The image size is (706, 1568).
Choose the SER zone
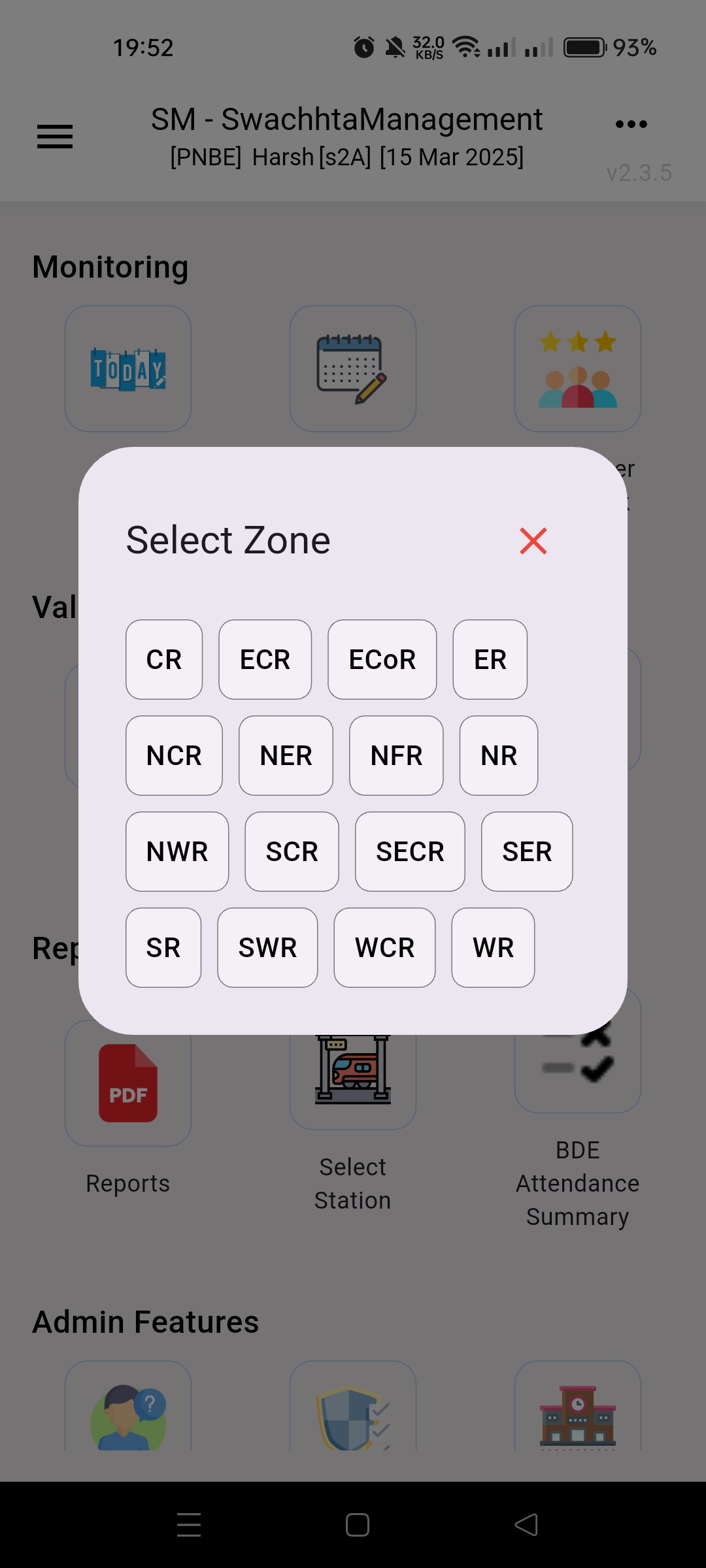tap(527, 851)
